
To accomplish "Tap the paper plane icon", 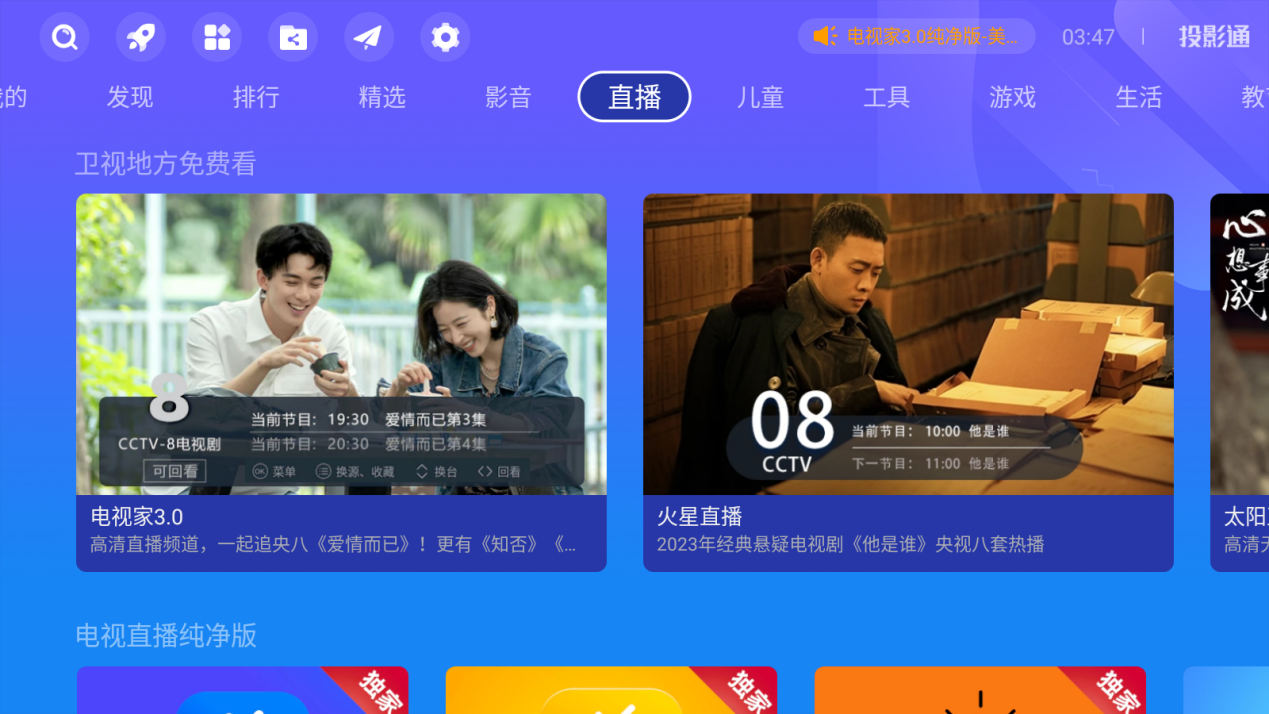I will tap(369, 37).
